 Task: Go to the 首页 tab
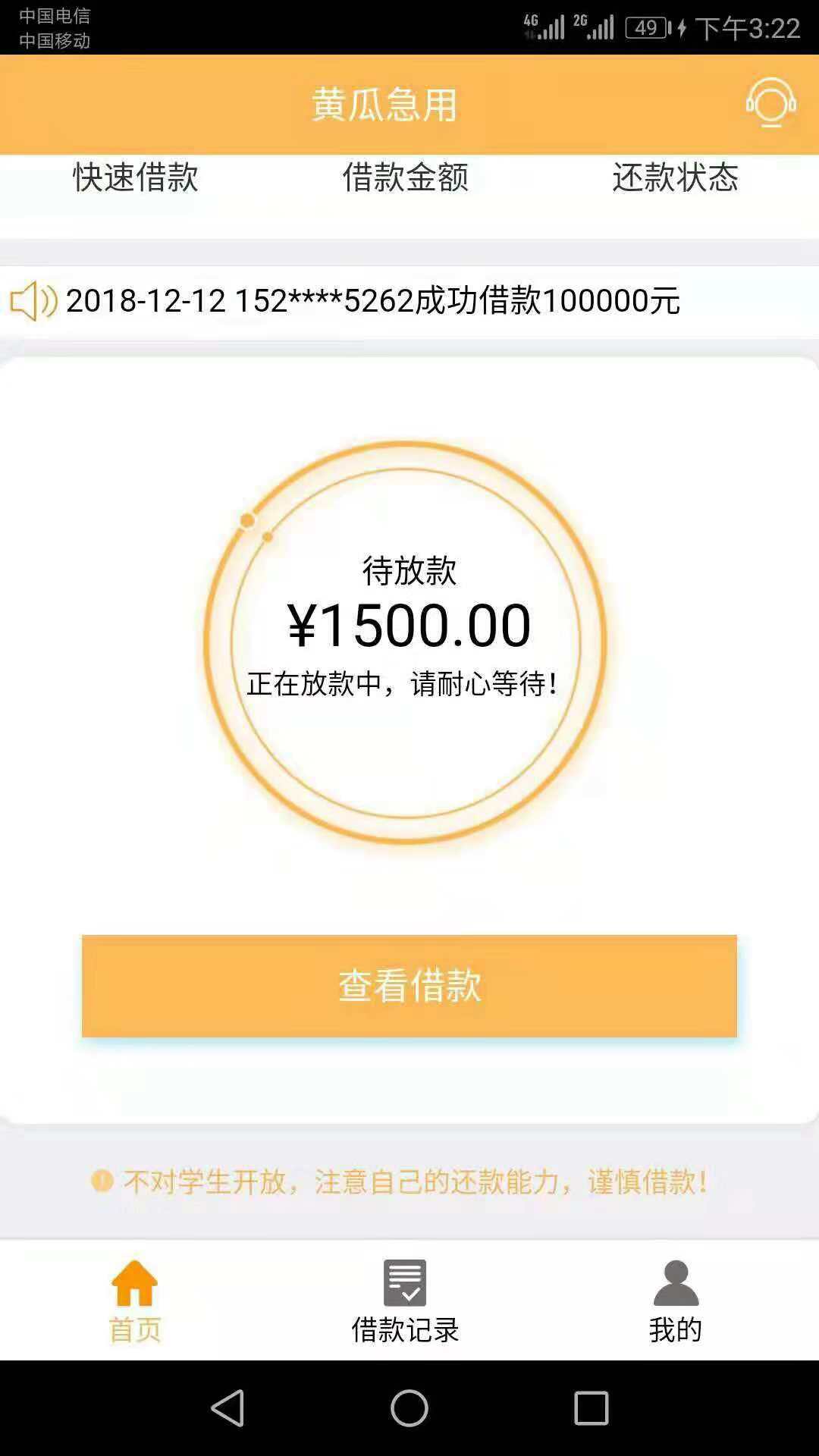tap(135, 1301)
